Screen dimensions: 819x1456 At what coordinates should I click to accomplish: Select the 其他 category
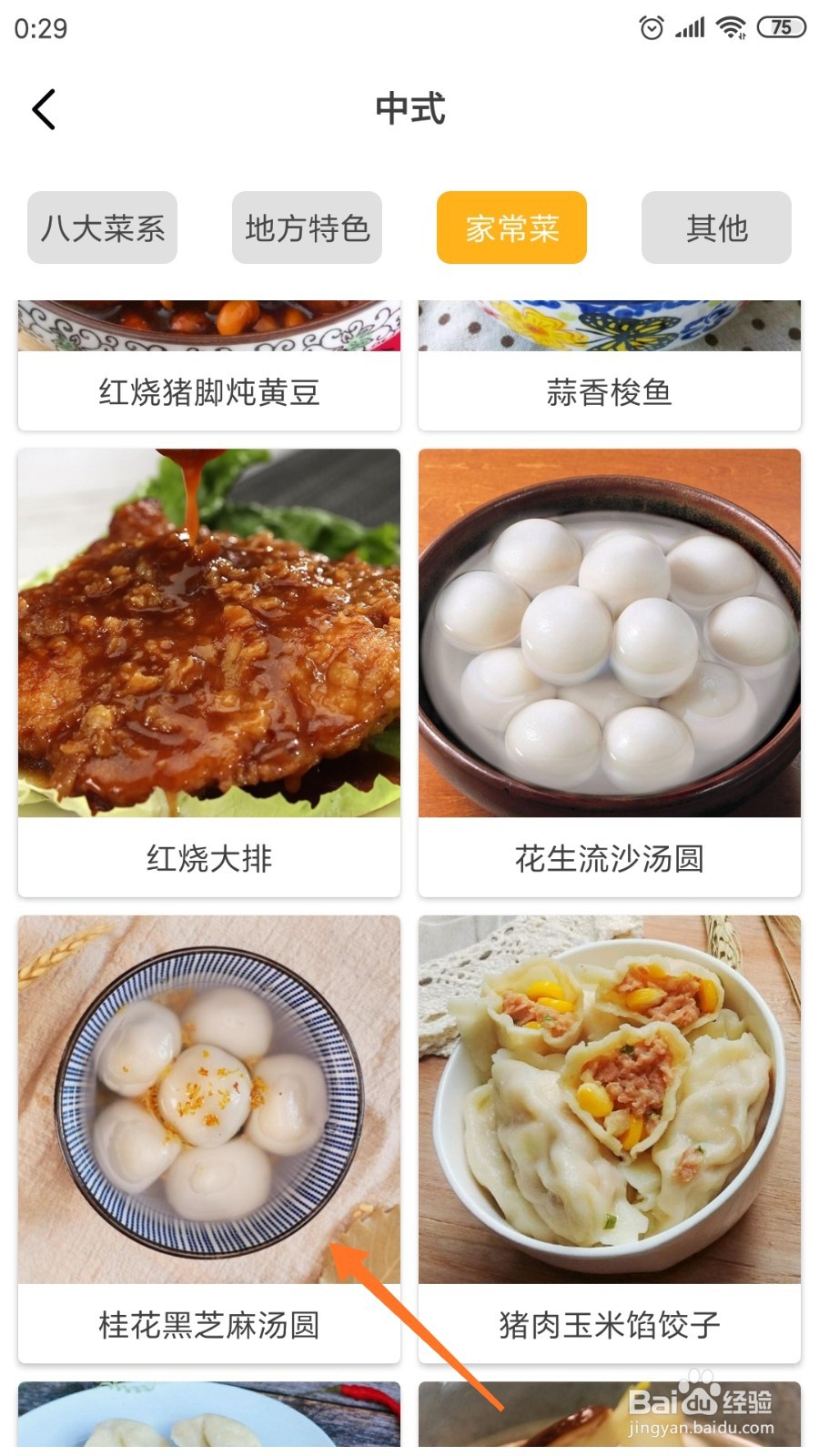click(715, 227)
